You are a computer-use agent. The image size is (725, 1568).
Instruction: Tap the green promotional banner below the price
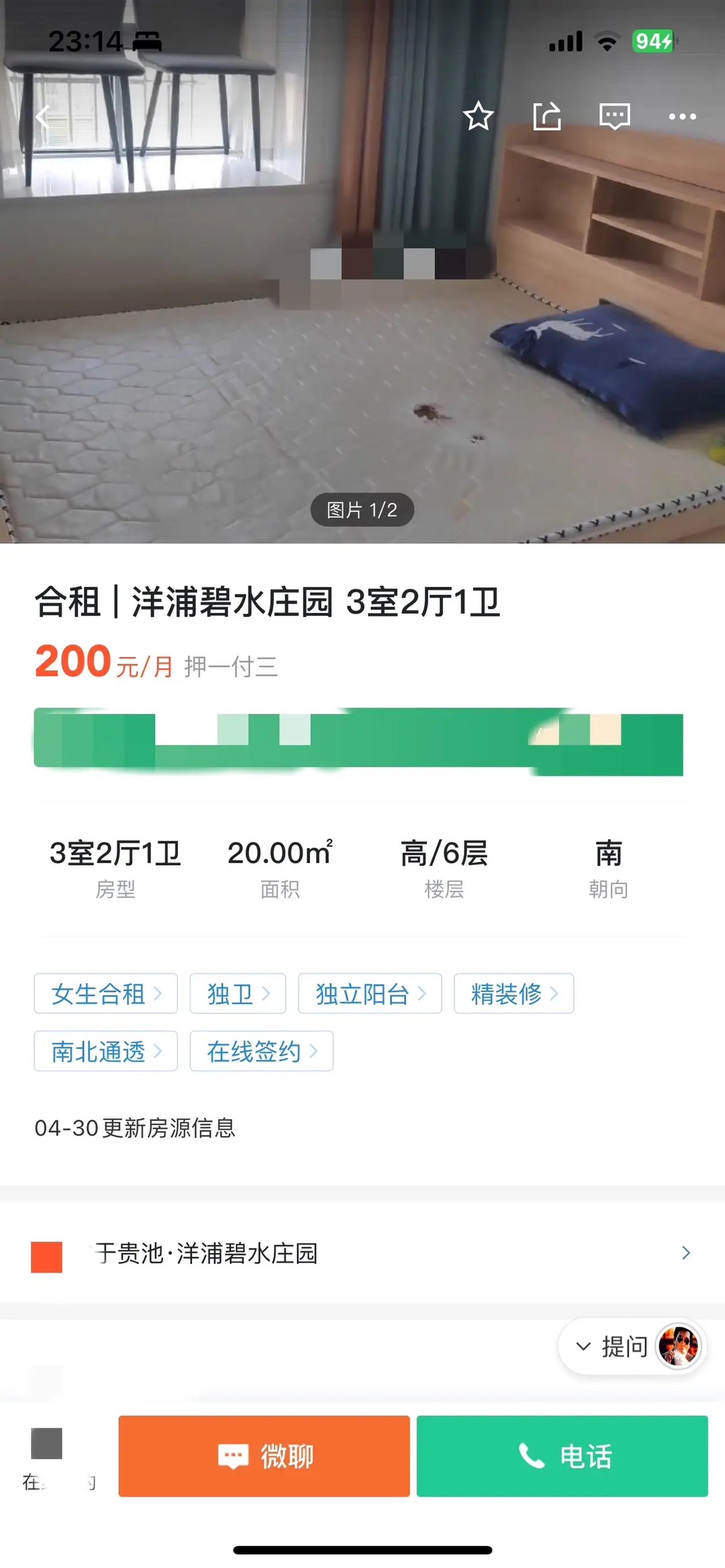[358, 742]
